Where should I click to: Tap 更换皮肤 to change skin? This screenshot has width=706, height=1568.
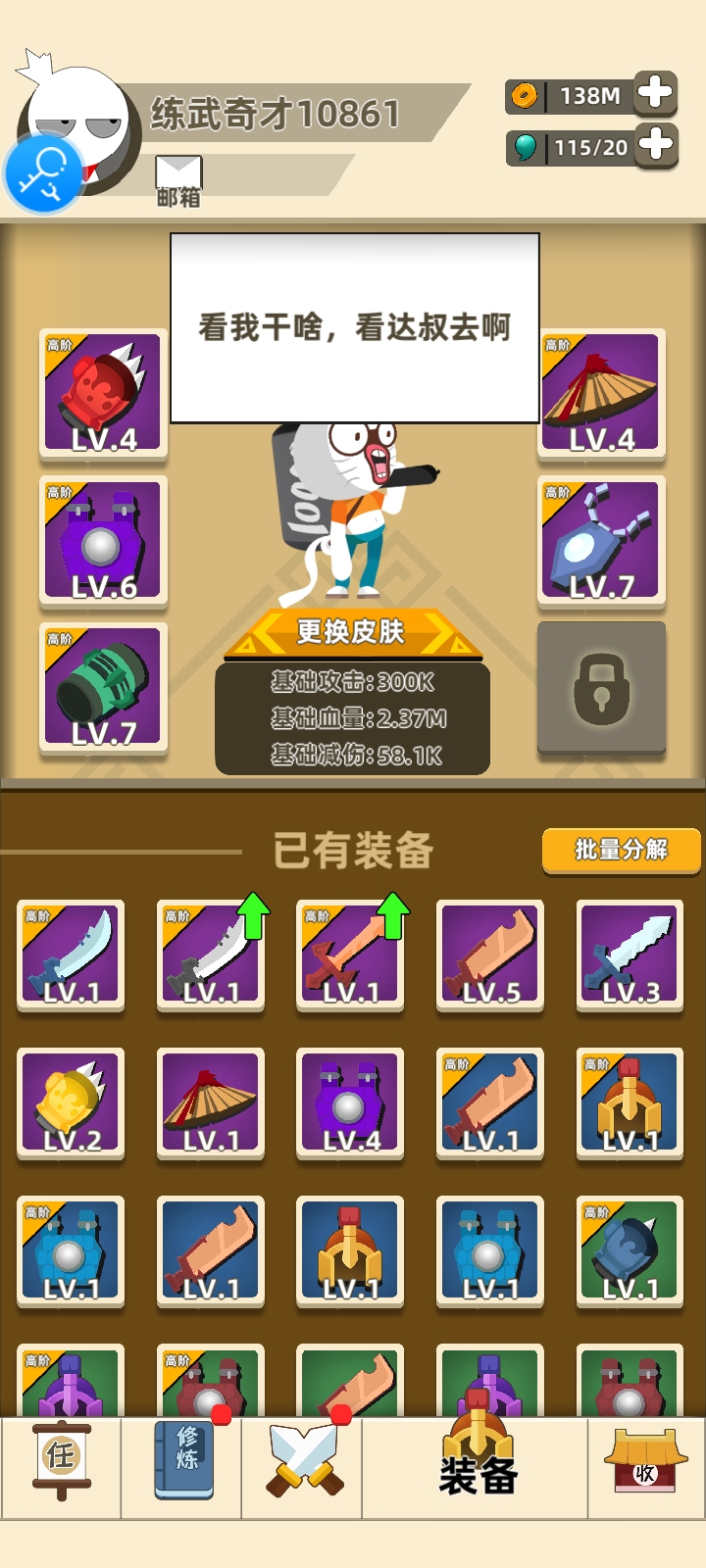pos(351,632)
